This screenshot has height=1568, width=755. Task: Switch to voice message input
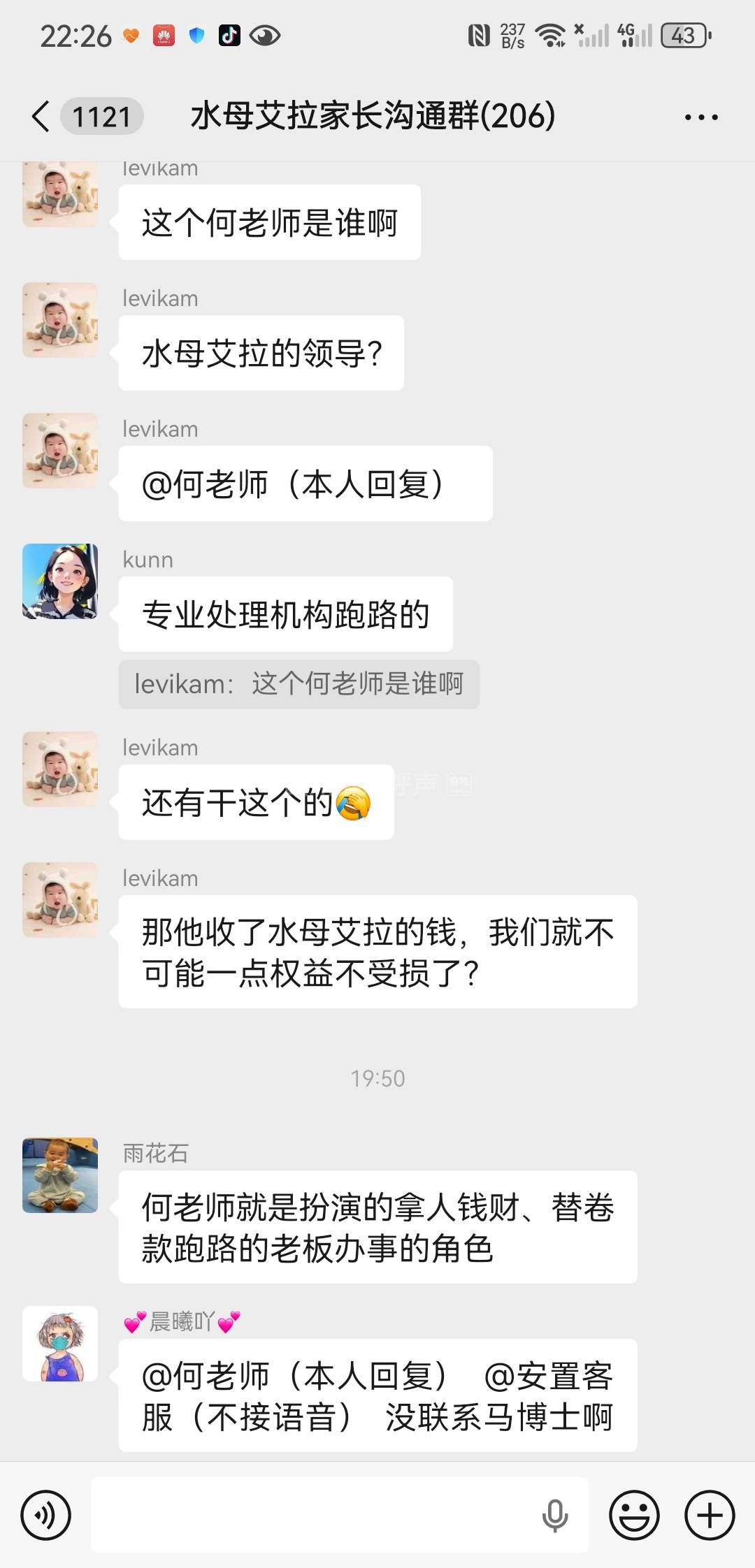coord(46,1515)
